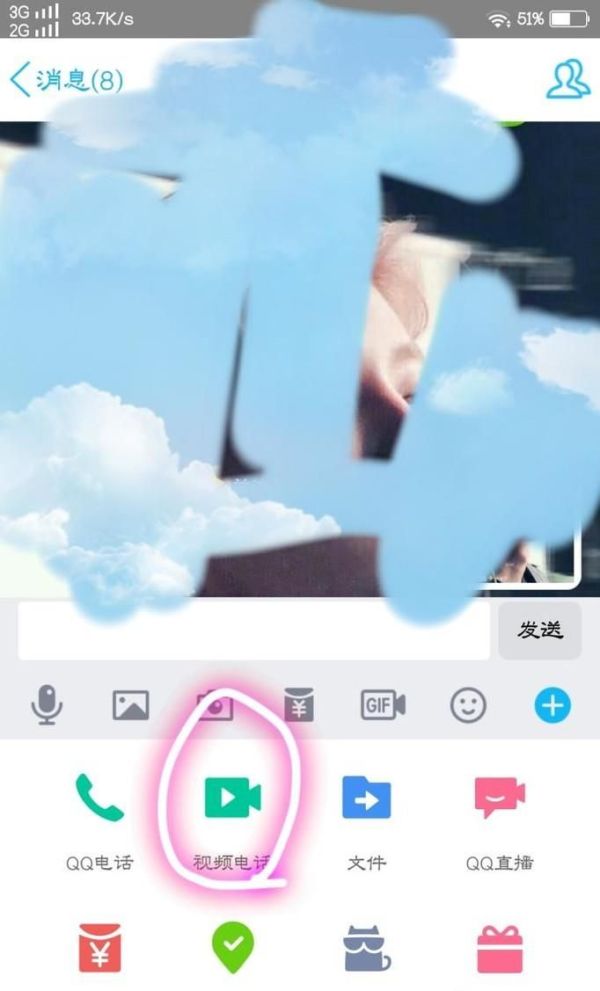This screenshot has width=600, height=991.
Task: Open the green location pin option
Action: point(232,947)
